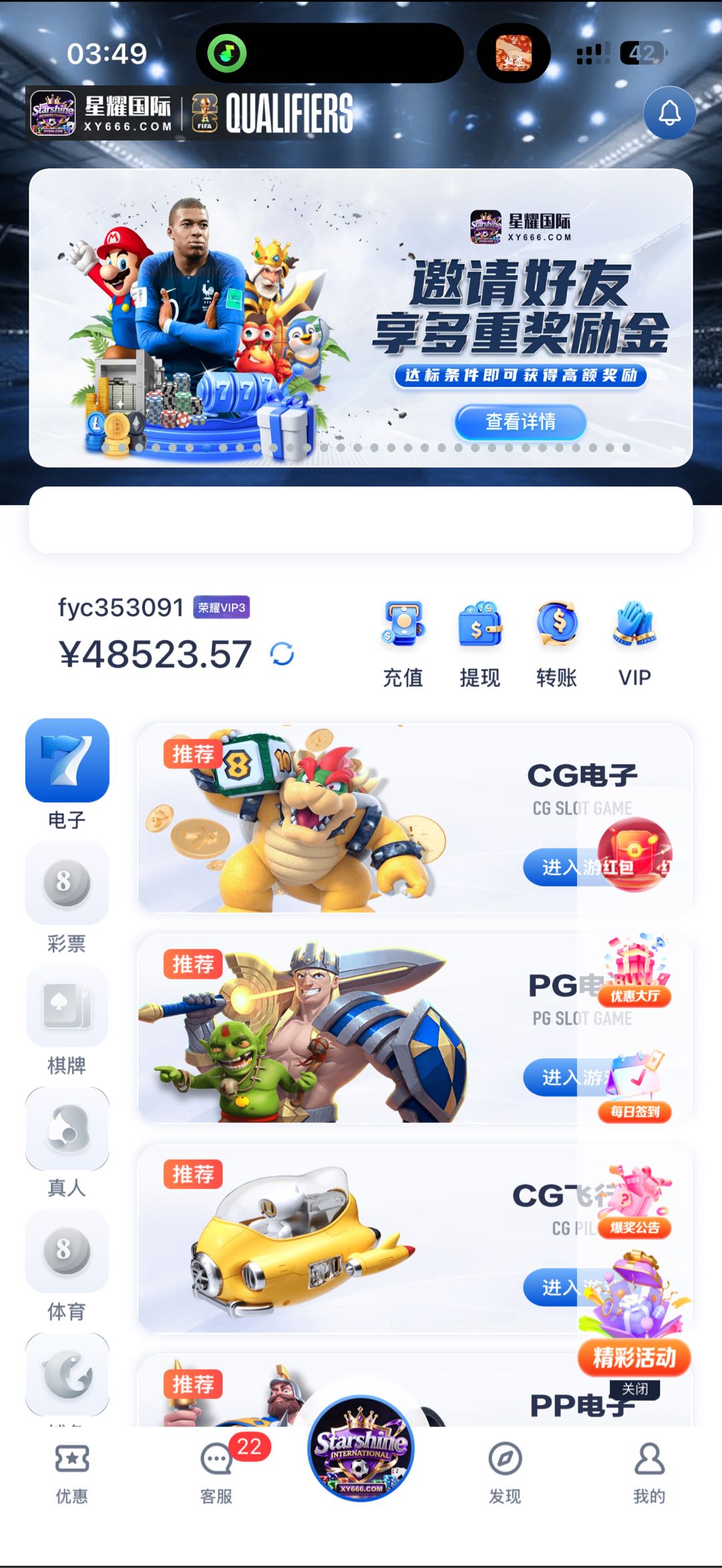This screenshot has width=722, height=1568.
Task: Select the 彩票 game category
Action: (67, 897)
